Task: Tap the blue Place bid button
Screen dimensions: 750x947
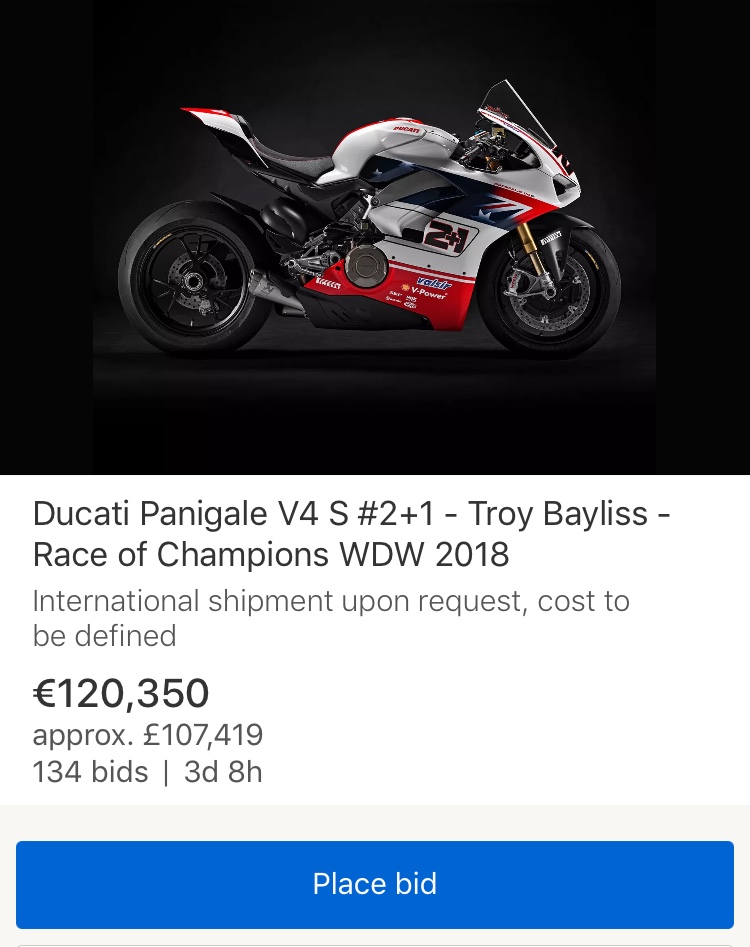Action: click(x=375, y=884)
